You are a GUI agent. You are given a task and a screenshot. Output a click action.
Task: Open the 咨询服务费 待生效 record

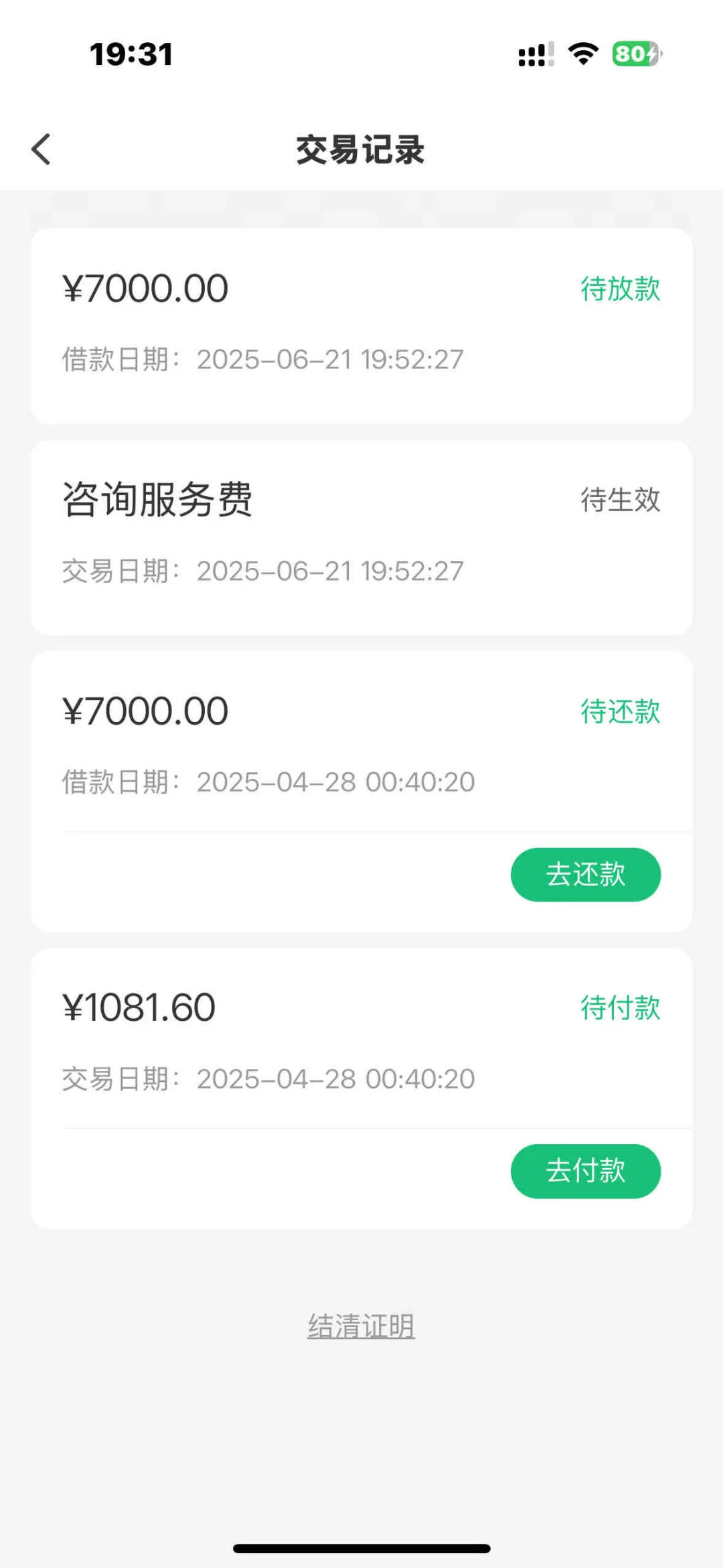361,537
